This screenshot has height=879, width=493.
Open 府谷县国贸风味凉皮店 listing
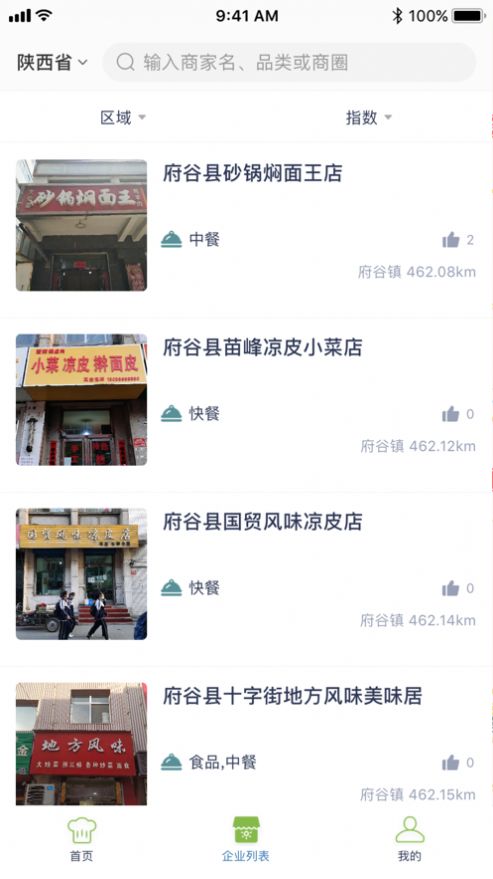(246, 574)
